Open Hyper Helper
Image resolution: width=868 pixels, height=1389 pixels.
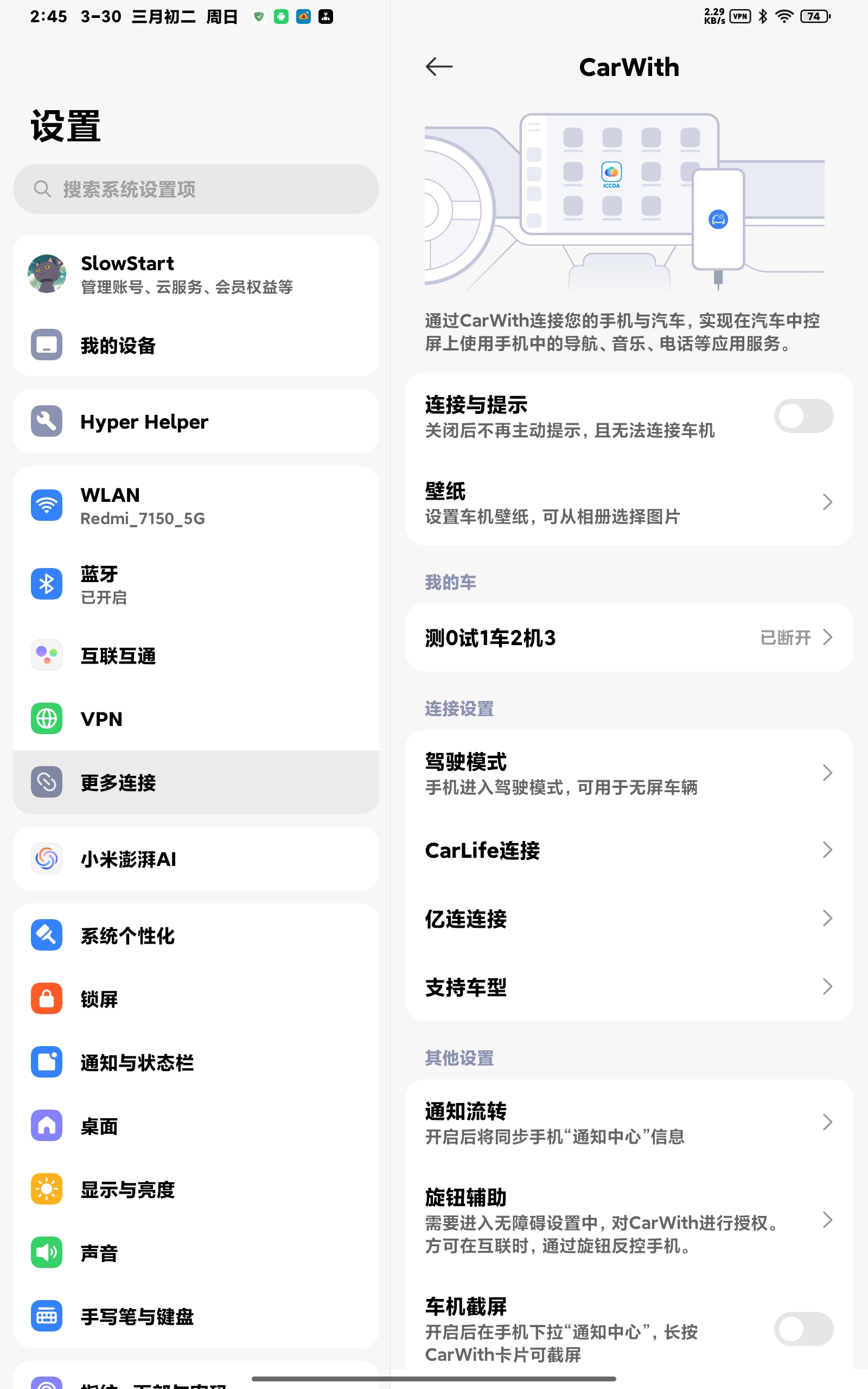[x=196, y=422]
